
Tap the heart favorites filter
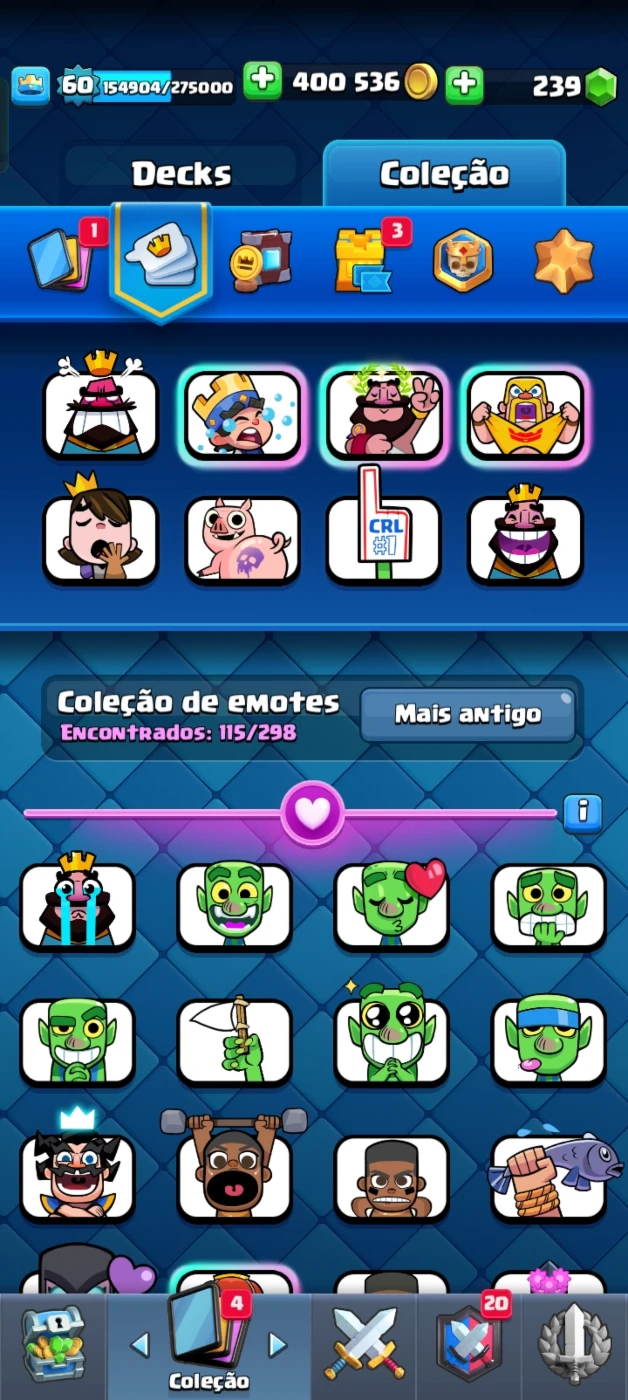(x=312, y=814)
